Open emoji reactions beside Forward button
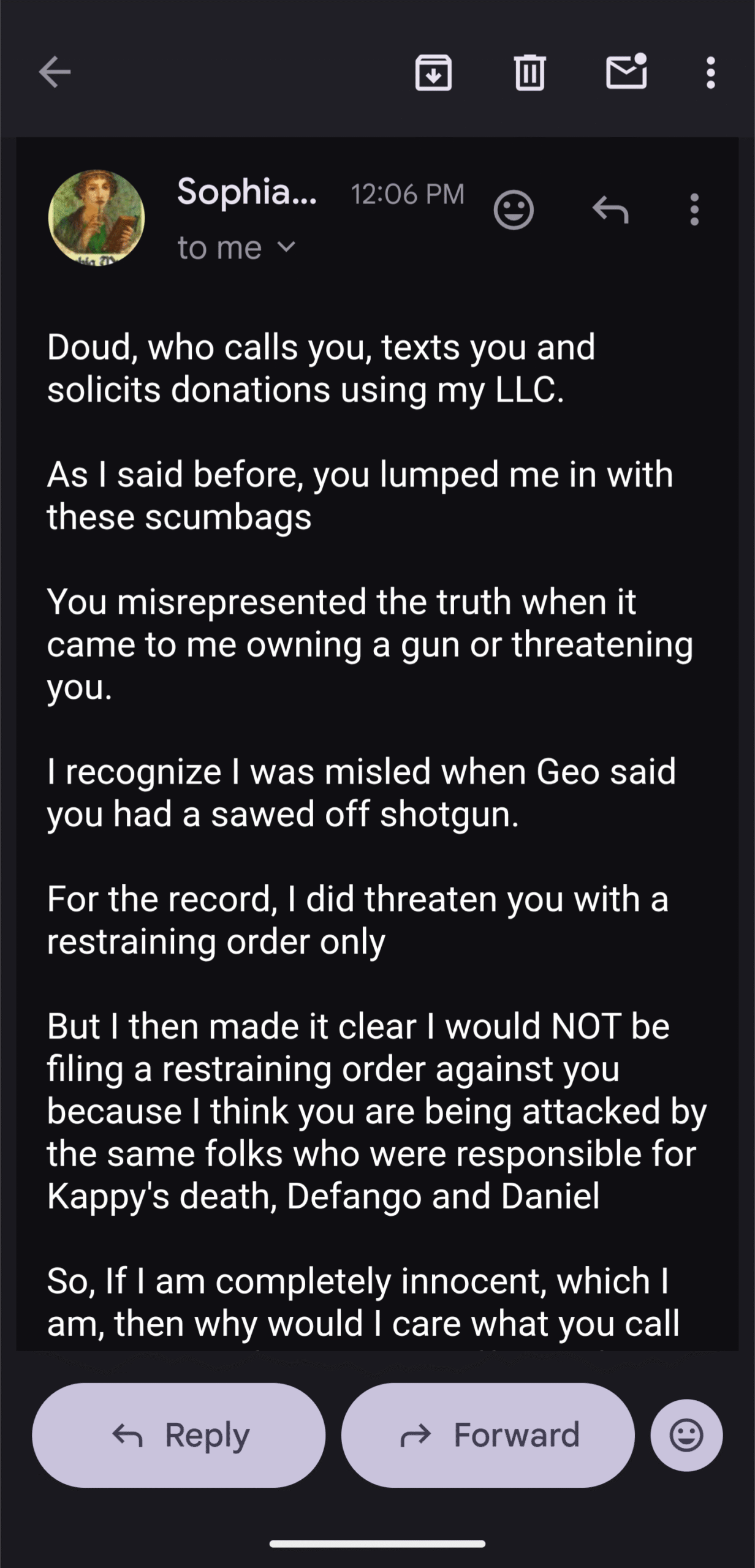 point(686,1435)
